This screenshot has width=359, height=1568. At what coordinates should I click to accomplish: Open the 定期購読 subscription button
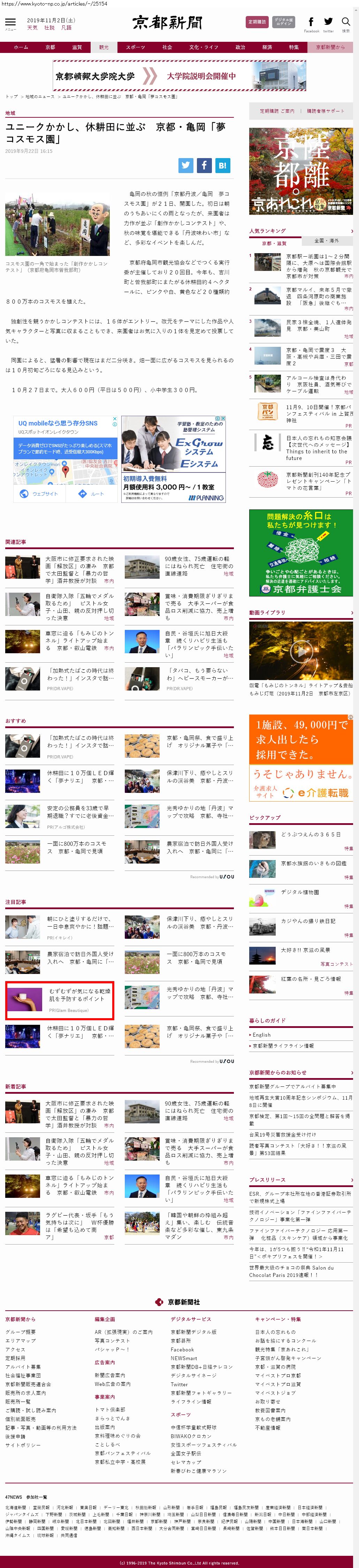257,22
